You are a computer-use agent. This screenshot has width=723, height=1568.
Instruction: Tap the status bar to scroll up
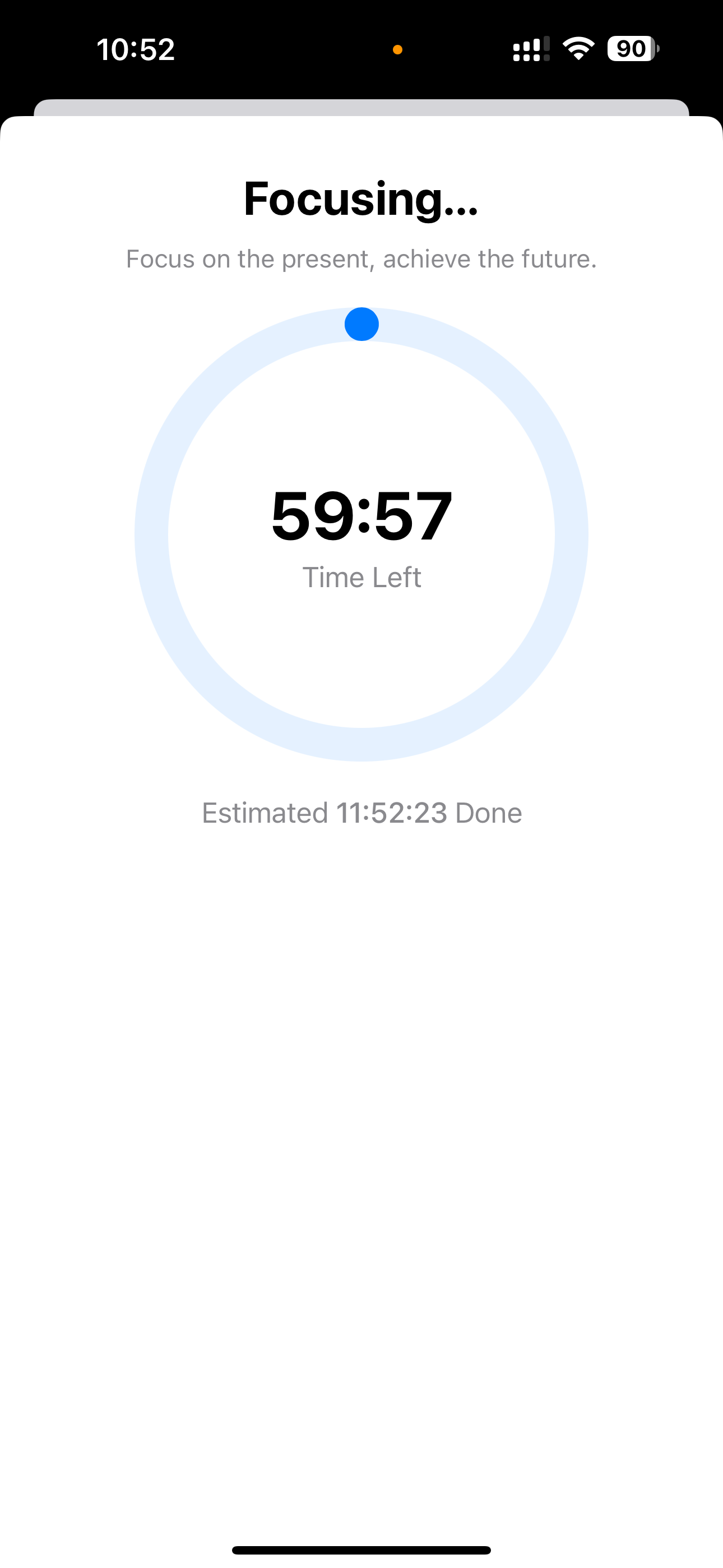tap(361, 50)
